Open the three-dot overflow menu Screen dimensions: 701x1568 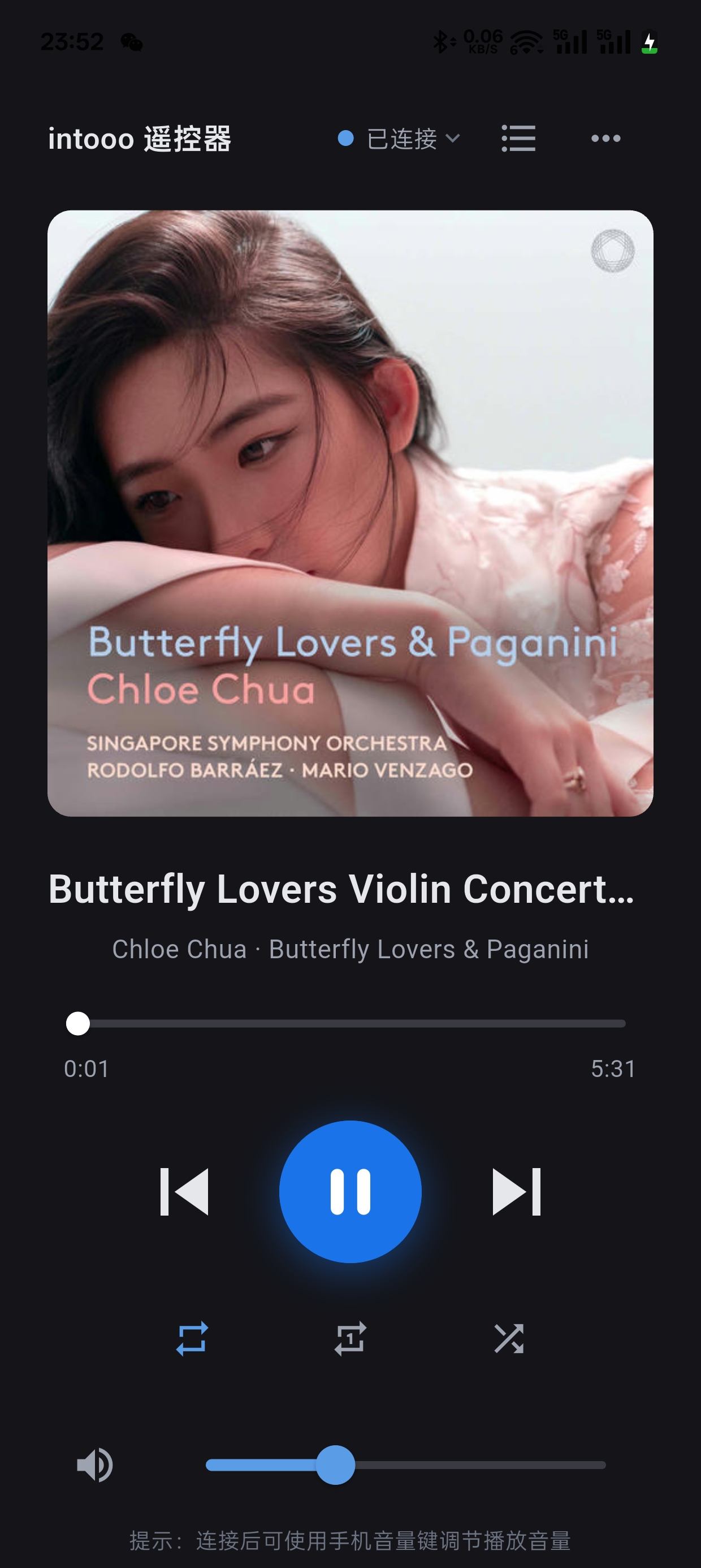(x=606, y=139)
